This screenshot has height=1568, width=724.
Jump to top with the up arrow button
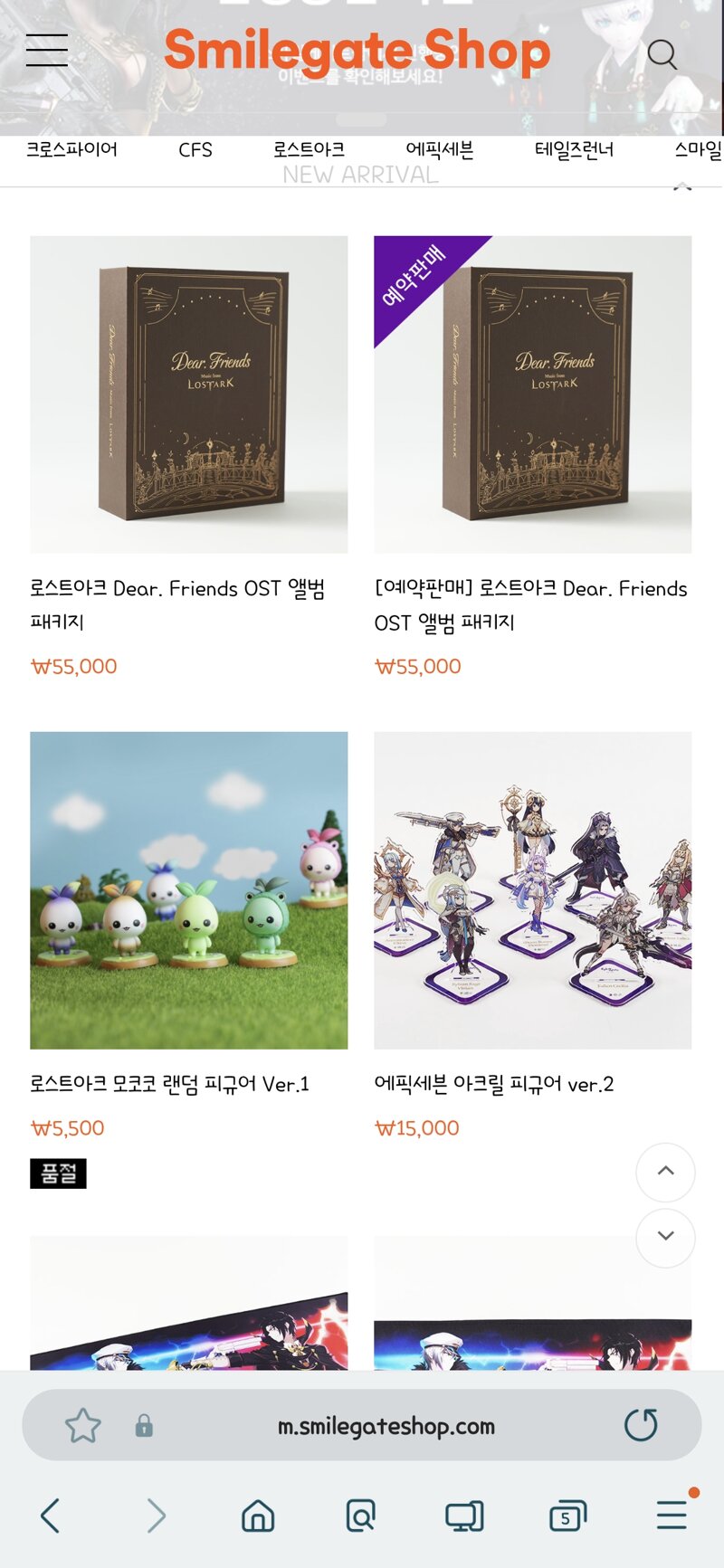point(665,1172)
